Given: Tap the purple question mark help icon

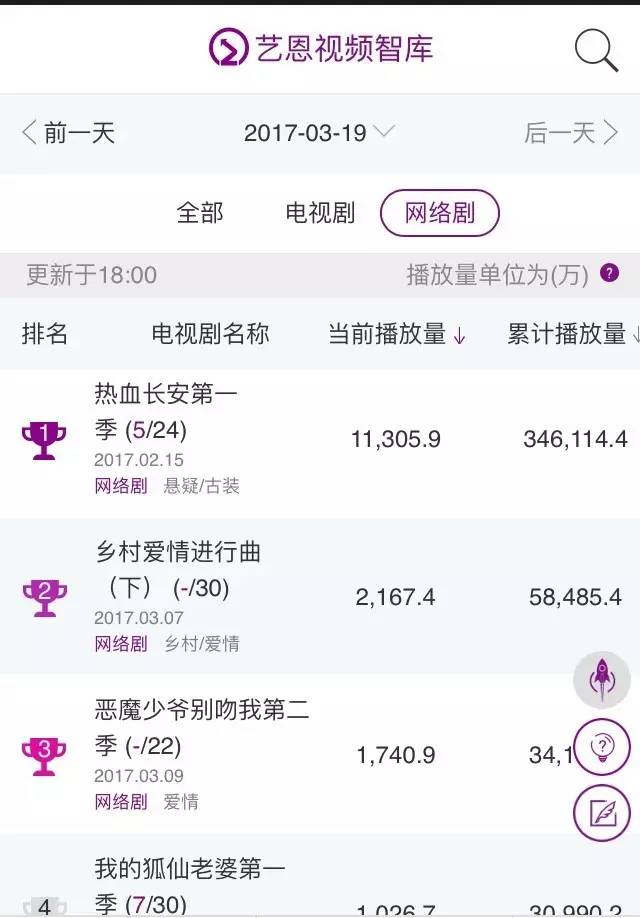Looking at the screenshot, I should tap(609, 273).
